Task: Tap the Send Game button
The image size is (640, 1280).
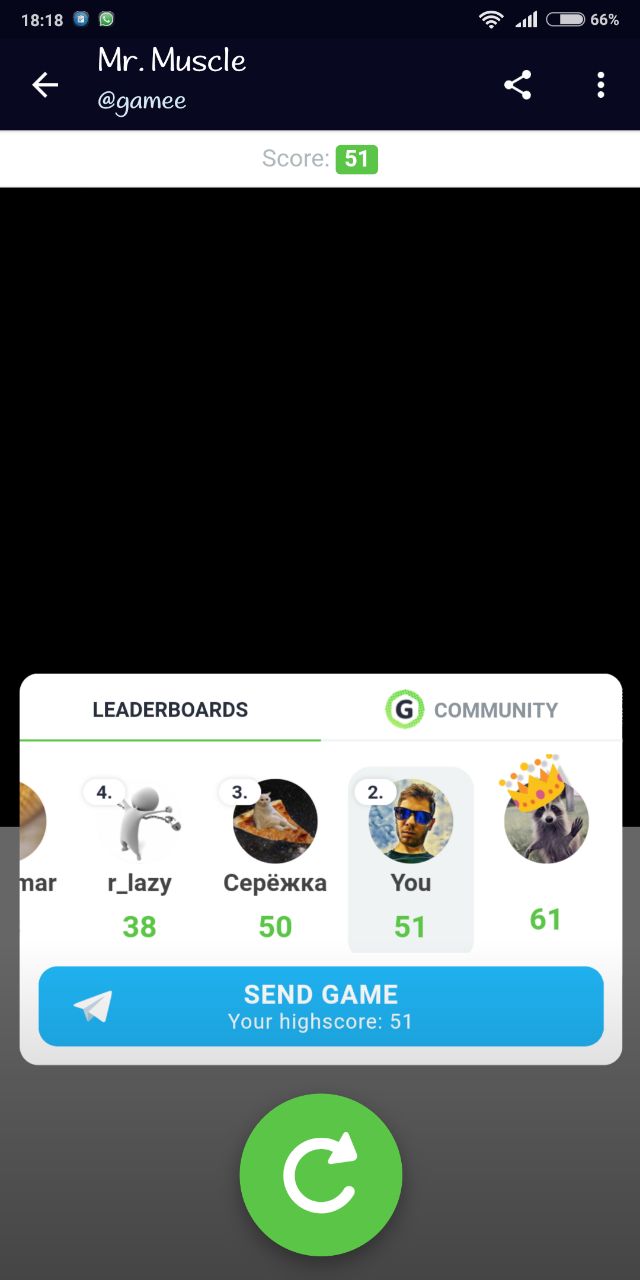Action: [321, 1006]
